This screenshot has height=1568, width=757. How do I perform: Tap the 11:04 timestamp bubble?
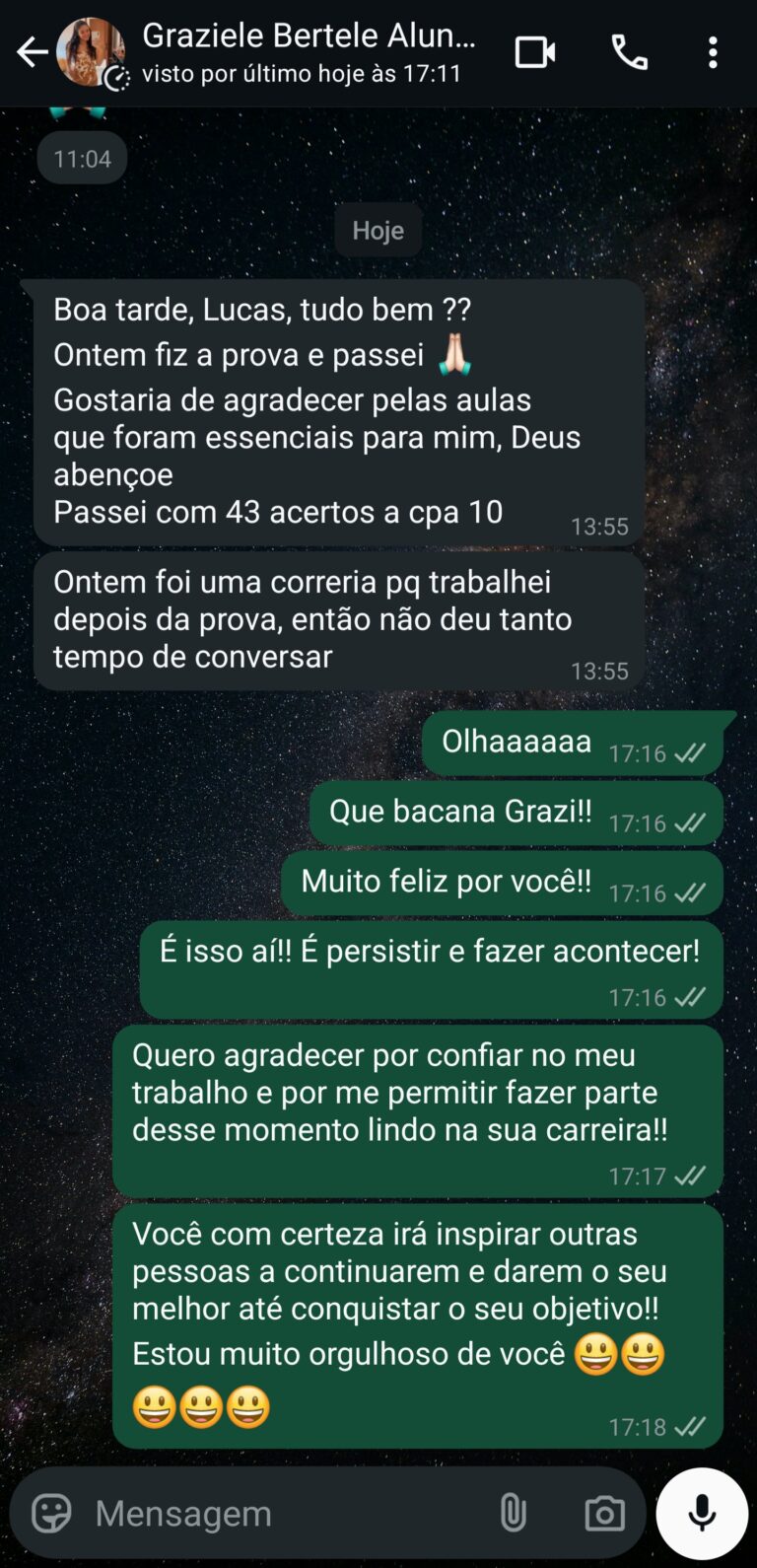[x=82, y=157]
